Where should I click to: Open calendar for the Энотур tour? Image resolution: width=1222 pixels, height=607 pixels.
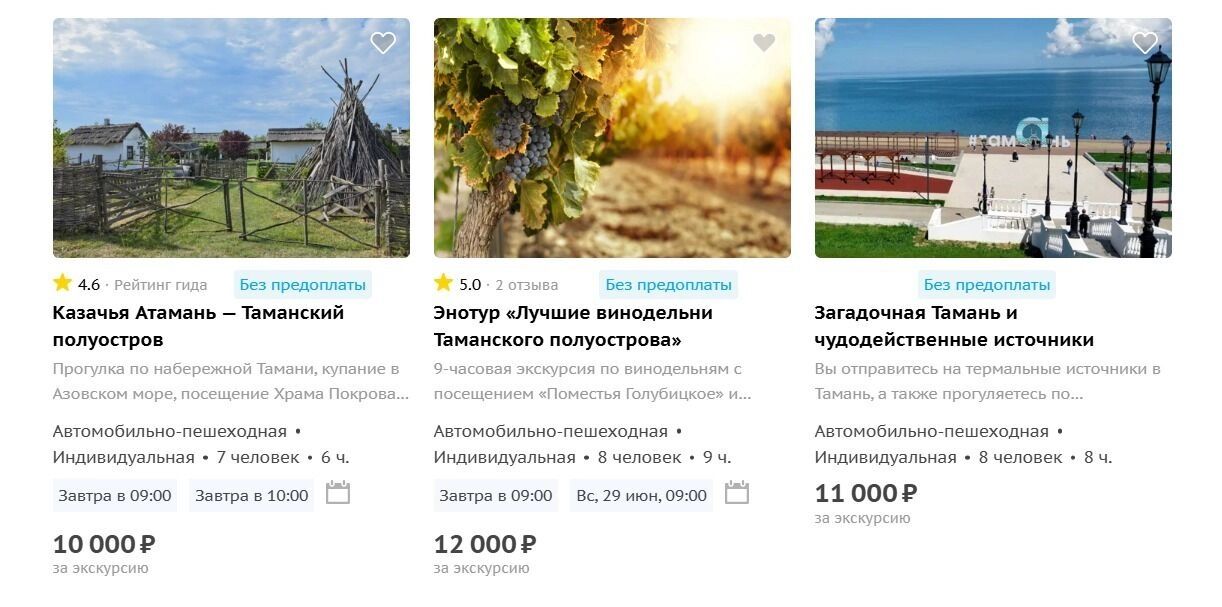tap(737, 493)
